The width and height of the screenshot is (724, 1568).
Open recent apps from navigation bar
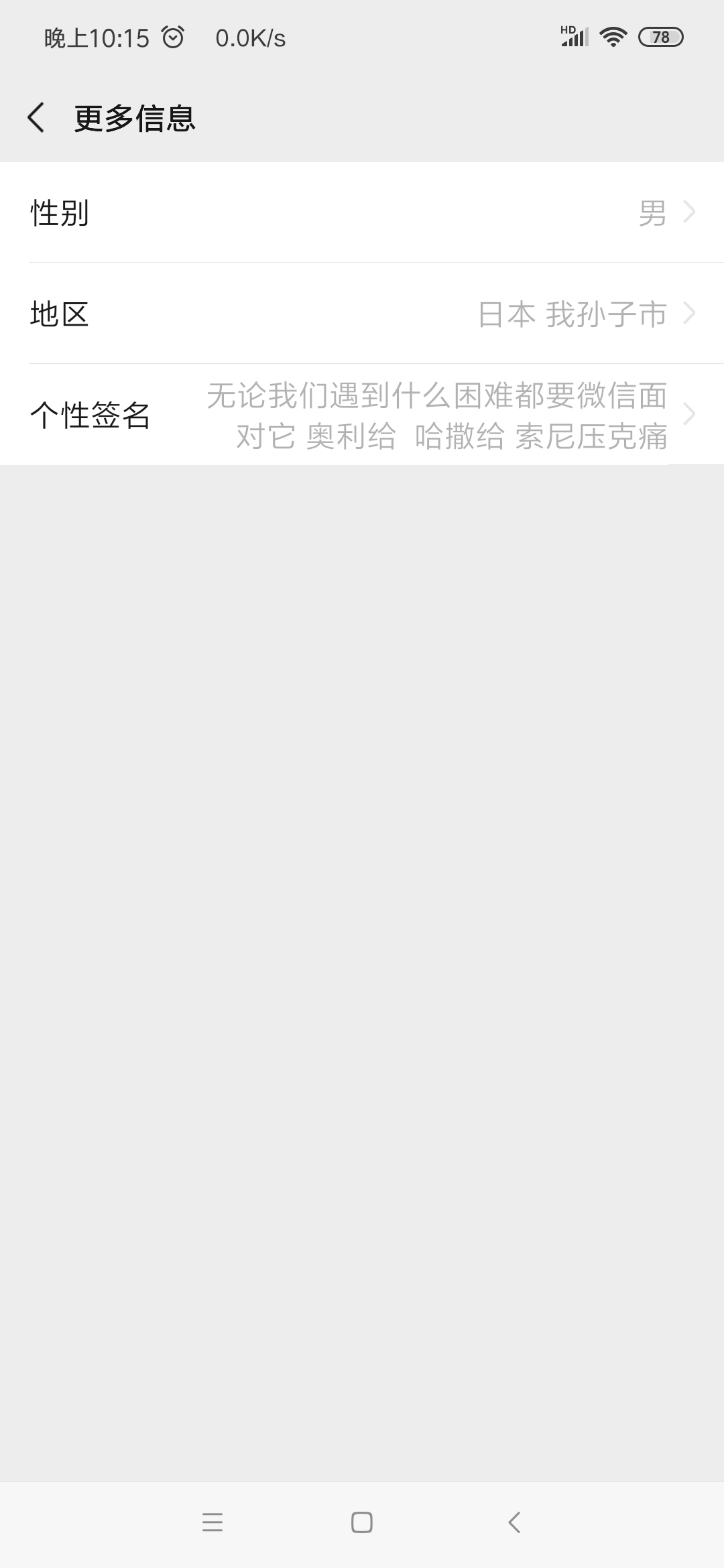(x=212, y=1522)
